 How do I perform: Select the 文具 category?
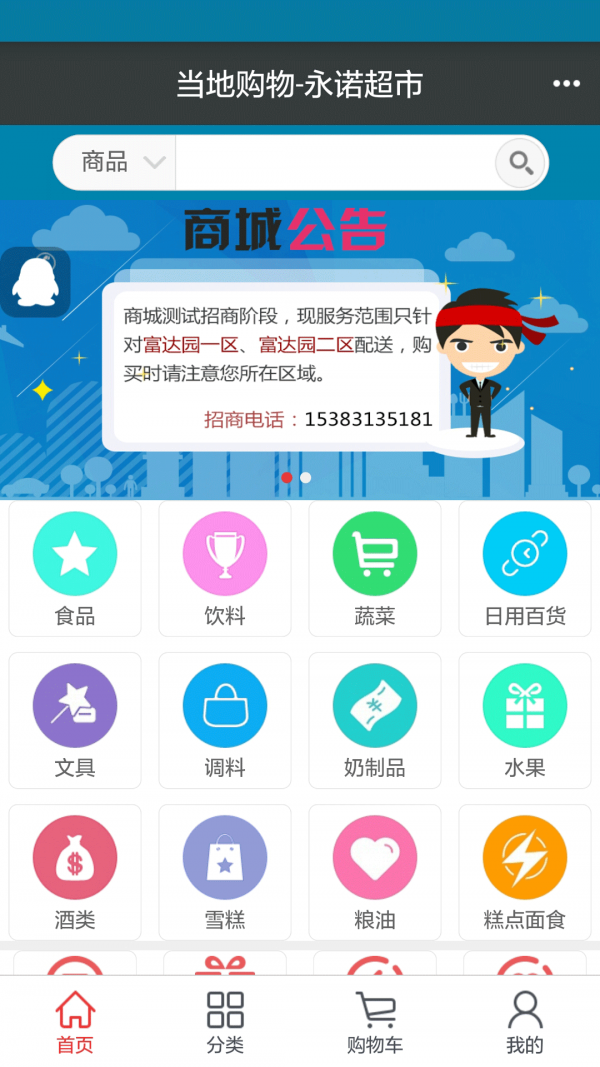75,720
